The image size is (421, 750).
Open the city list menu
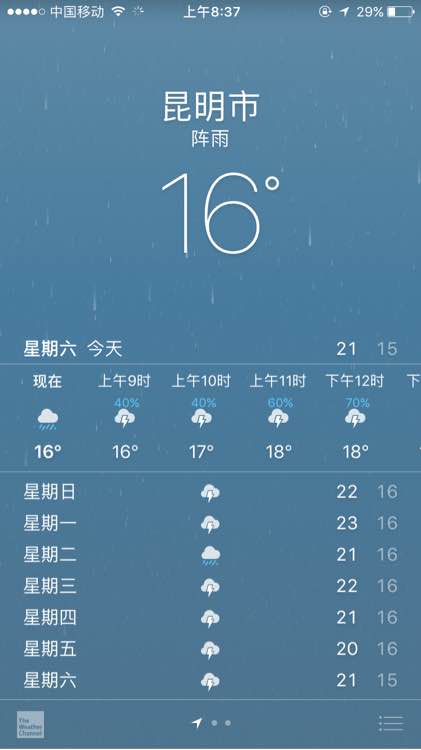click(390, 723)
